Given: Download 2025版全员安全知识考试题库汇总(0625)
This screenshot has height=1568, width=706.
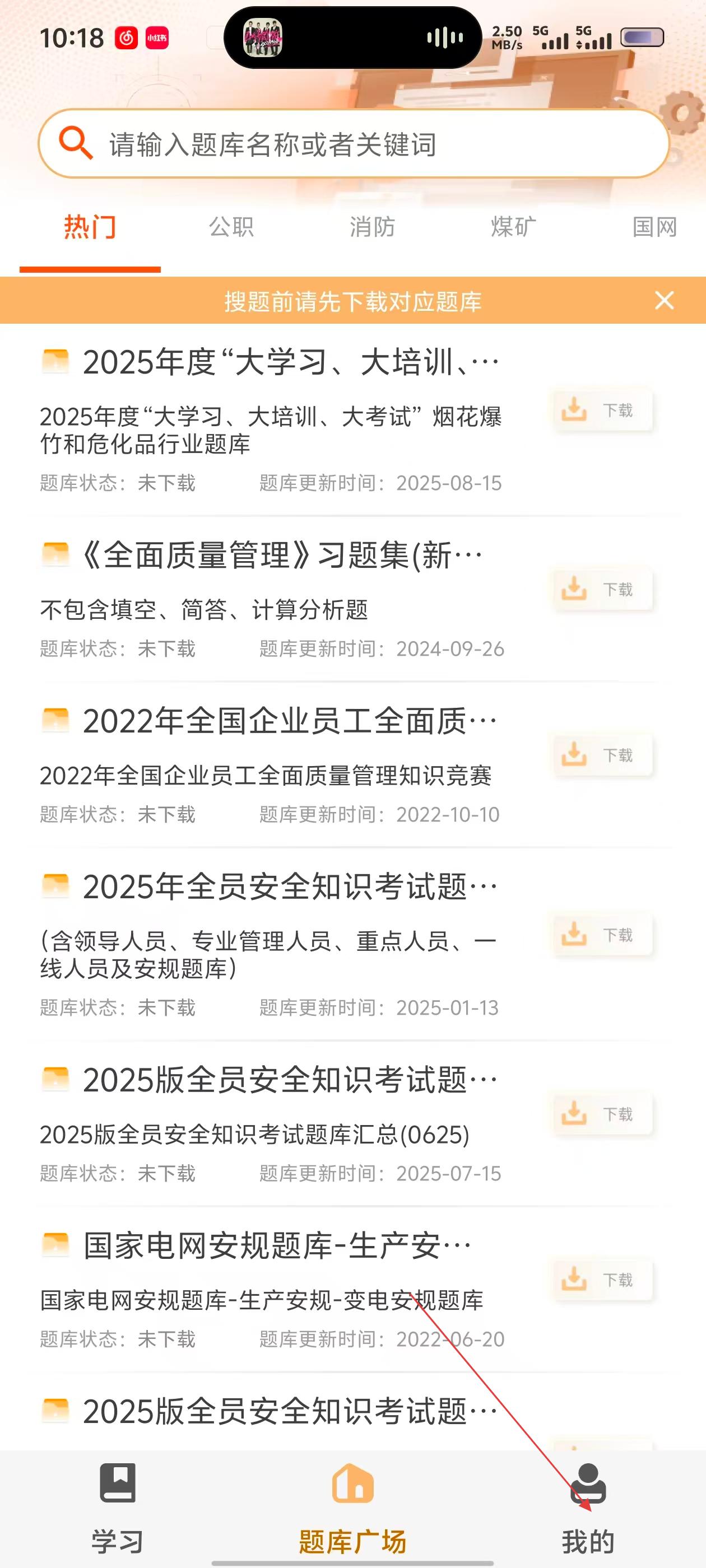Looking at the screenshot, I should click(602, 1114).
